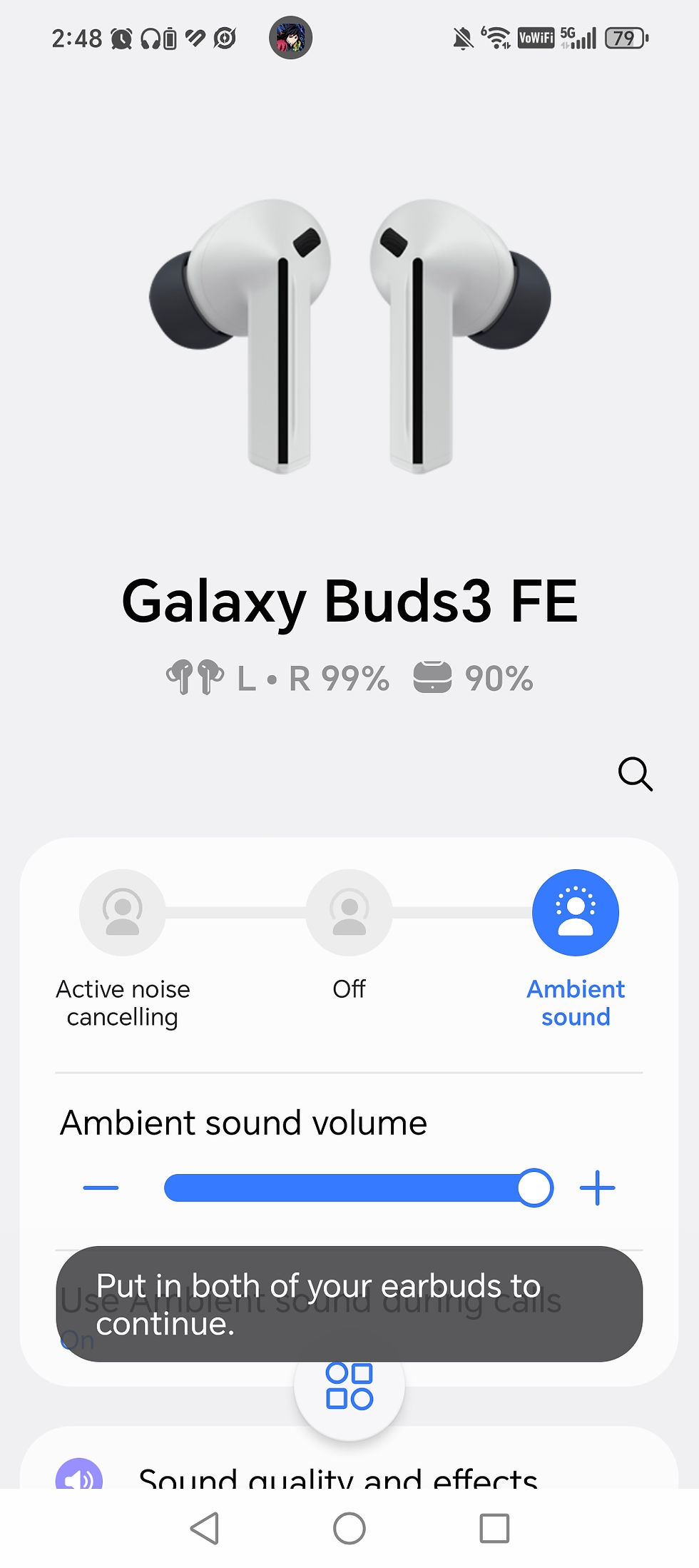Viewport: 699px width, 1568px height.
Task: Go back using system navigation
Action: point(205,1529)
